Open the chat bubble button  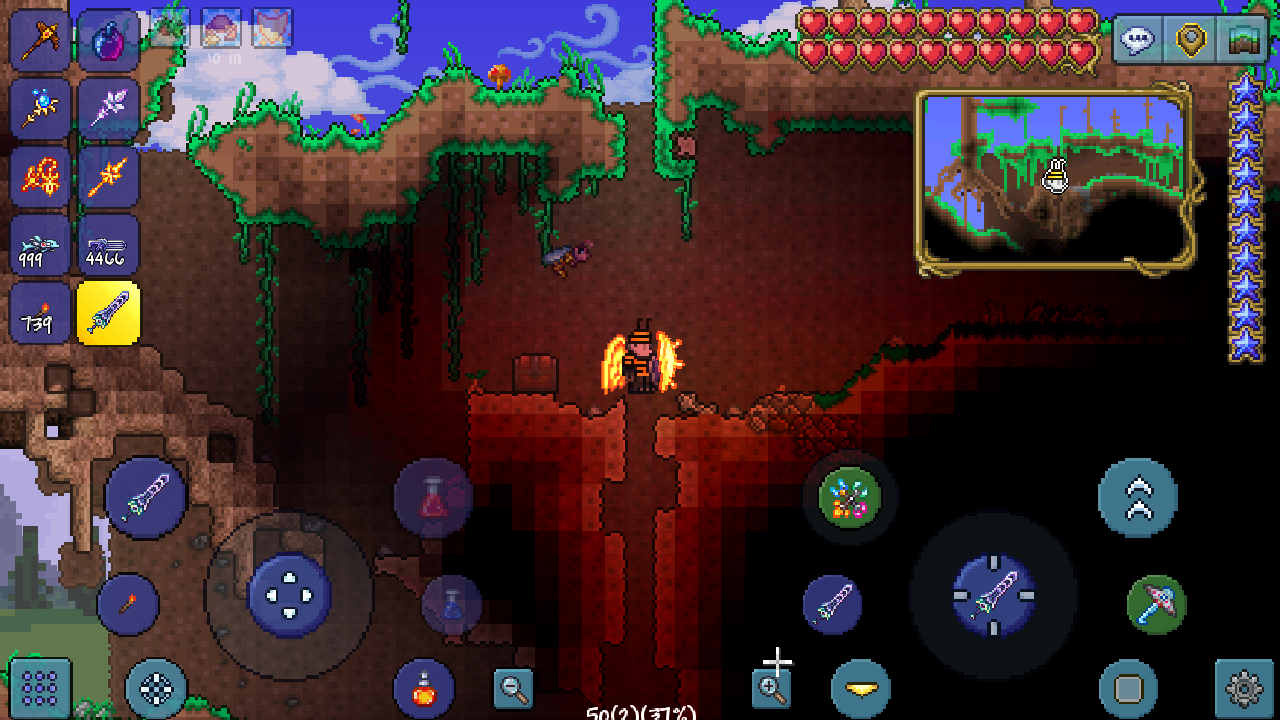click(1139, 40)
